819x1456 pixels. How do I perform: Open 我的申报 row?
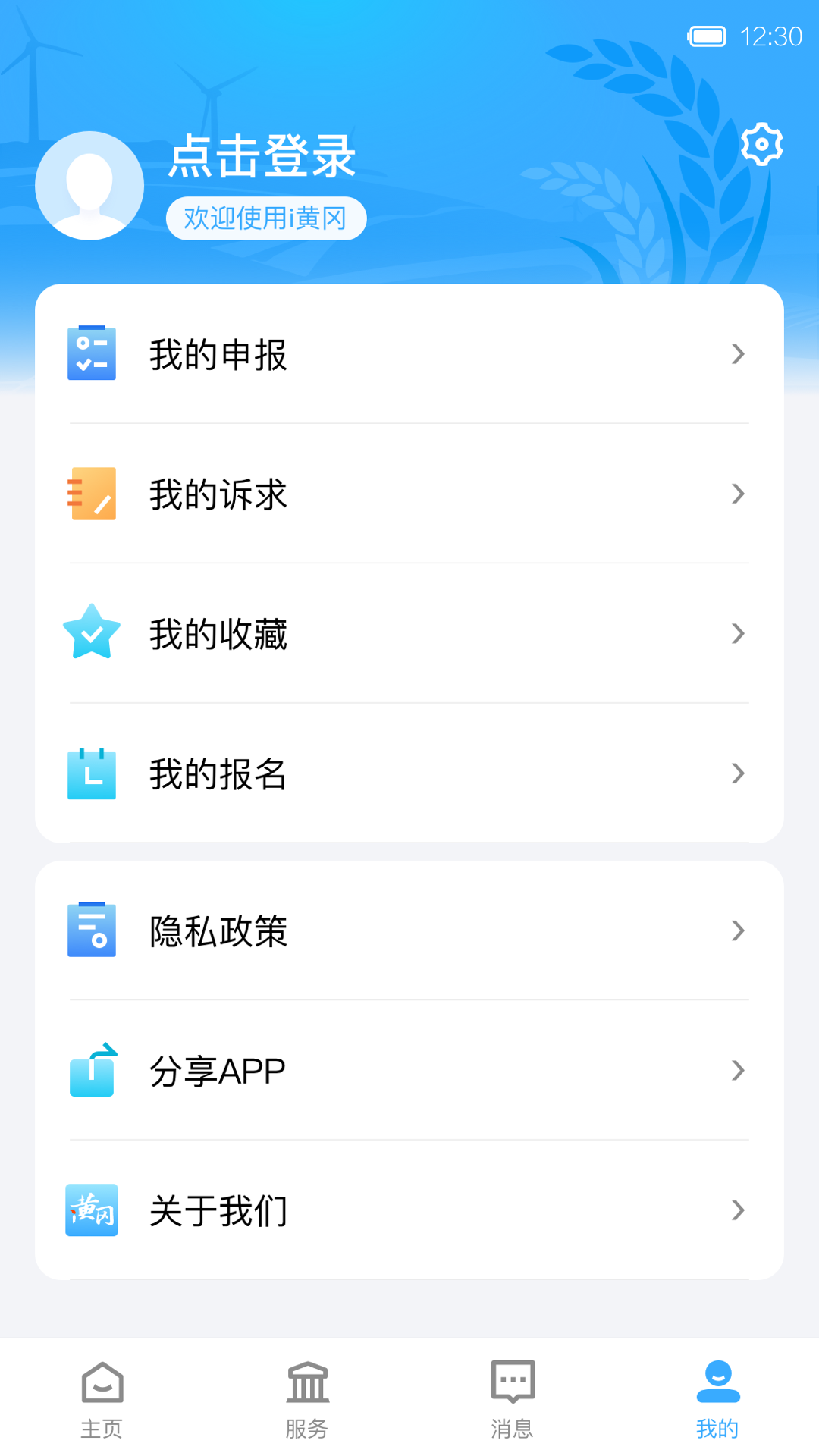tap(409, 354)
